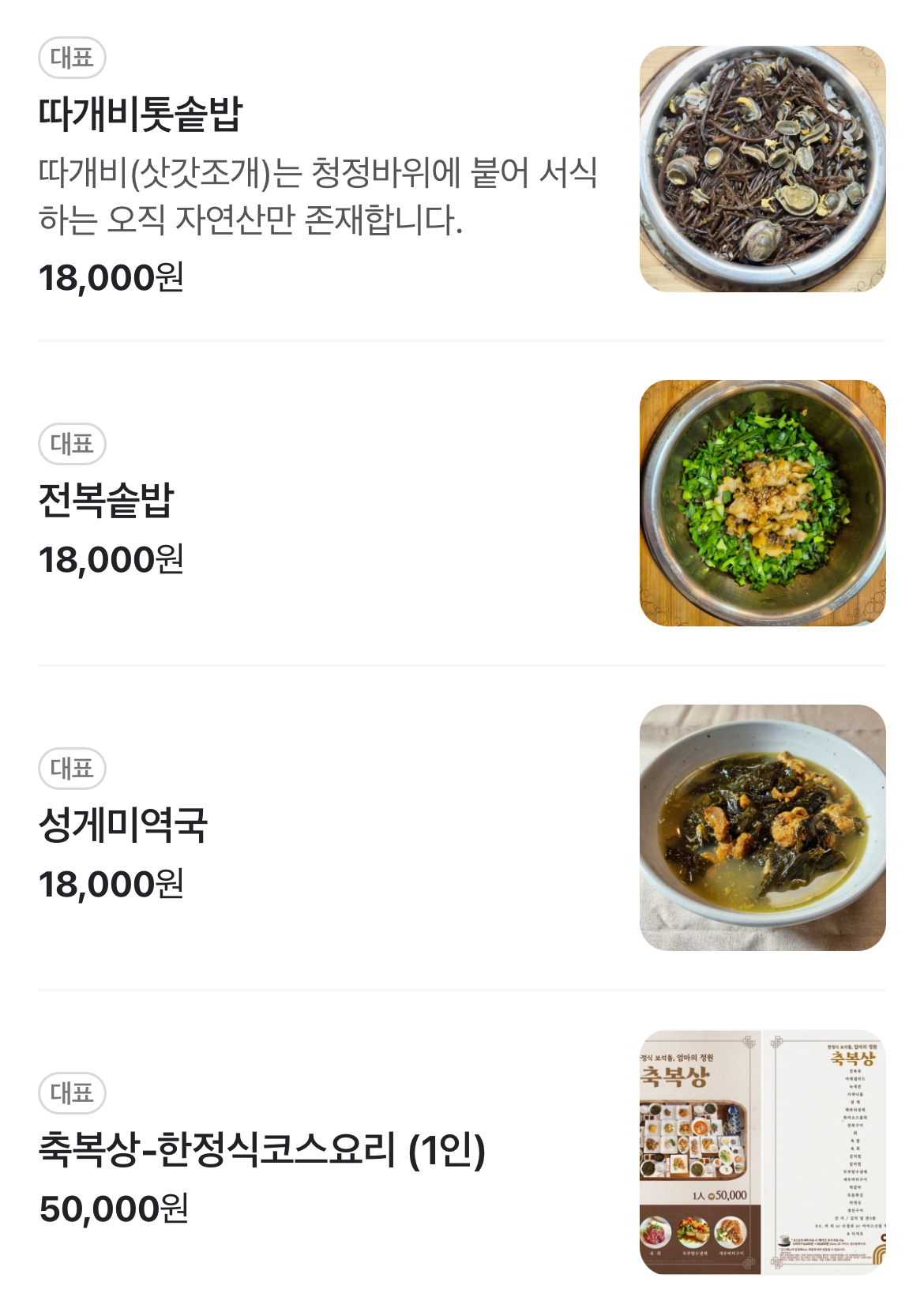Open the 따개비톳솥밥 menu item
This screenshot has height=1312, width=924.
tap(141, 115)
